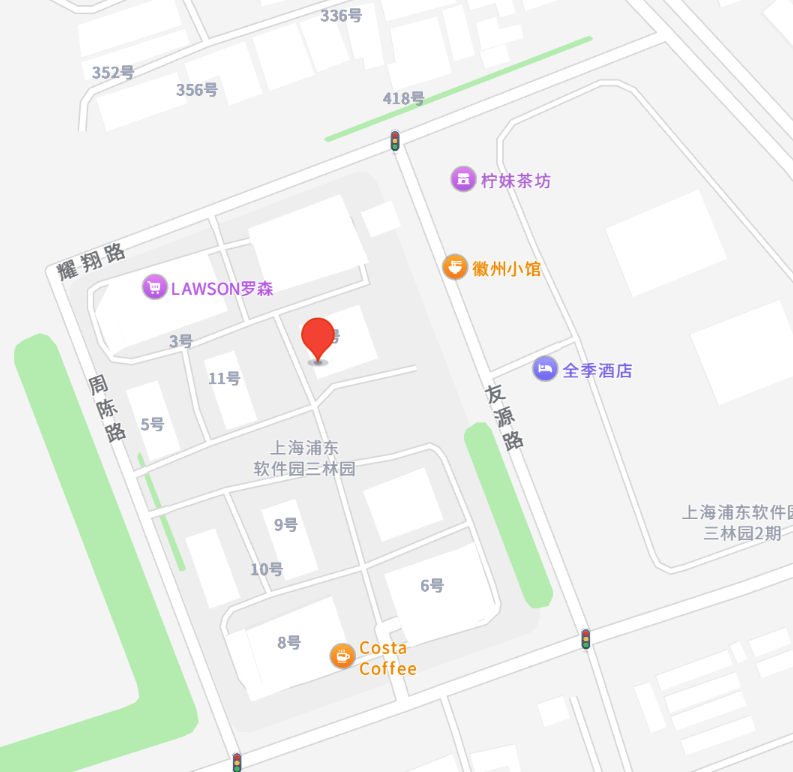Select the Costa Coffee marker
Image resolution: width=793 pixels, height=772 pixels.
pos(343,656)
